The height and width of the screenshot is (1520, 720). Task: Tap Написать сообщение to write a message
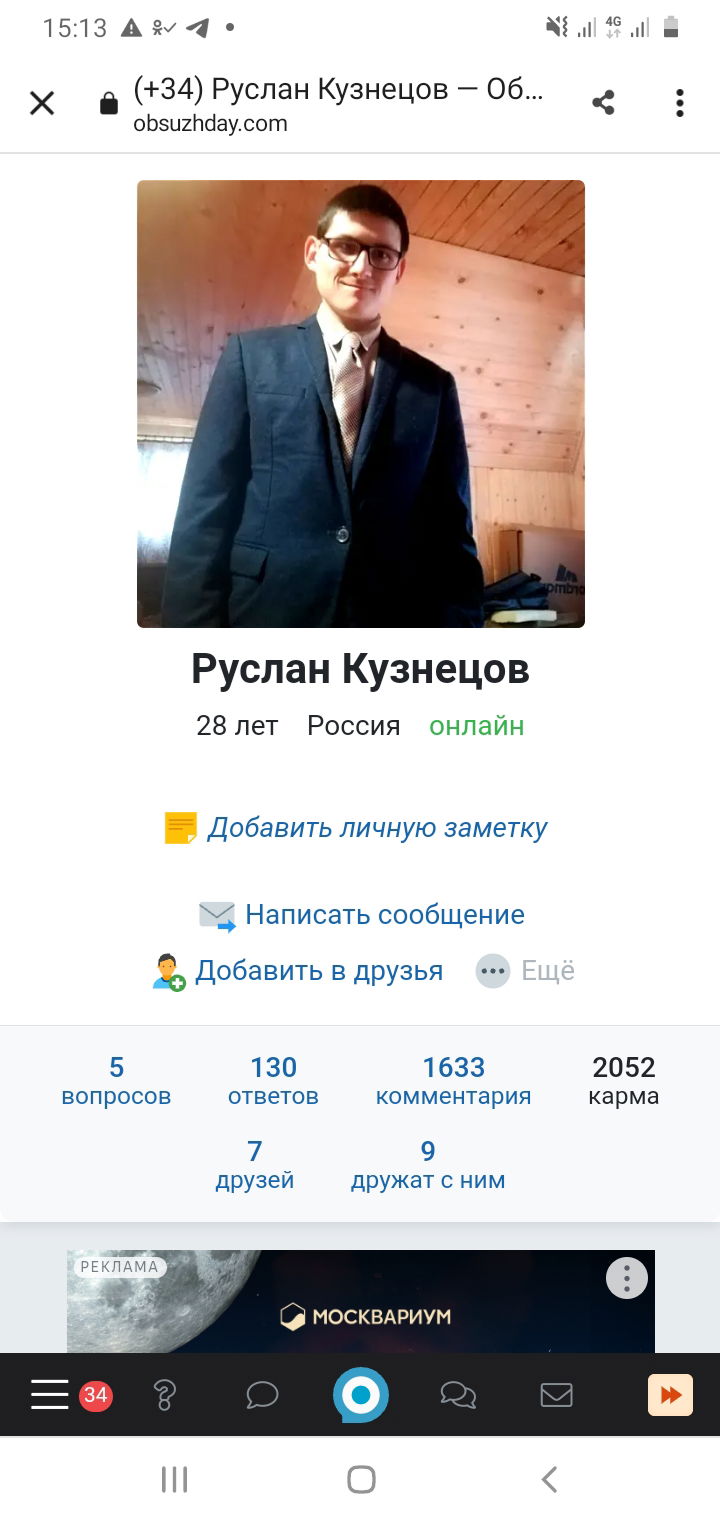pyautogui.click(x=385, y=915)
